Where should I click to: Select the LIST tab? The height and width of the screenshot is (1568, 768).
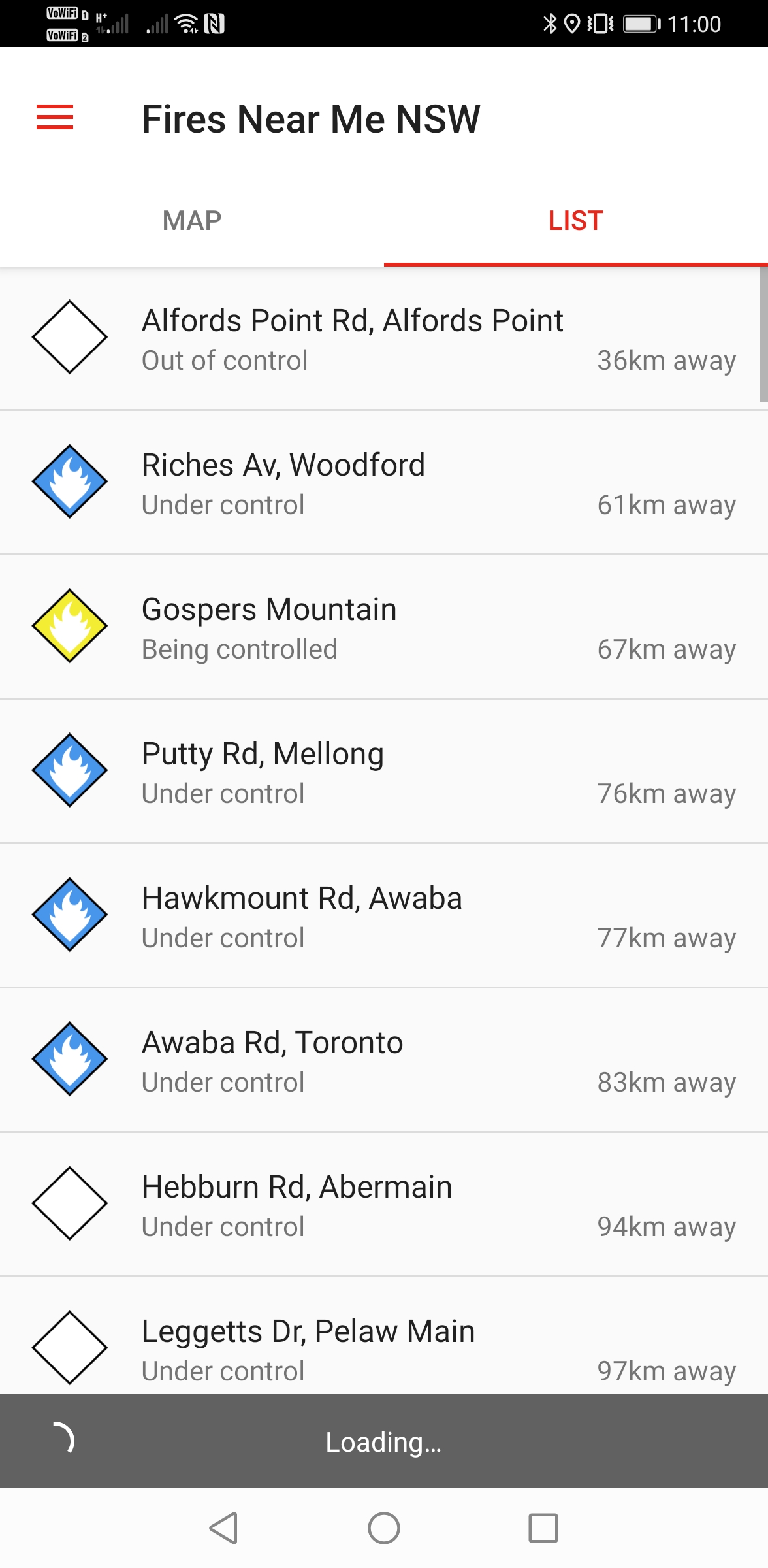(576, 221)
